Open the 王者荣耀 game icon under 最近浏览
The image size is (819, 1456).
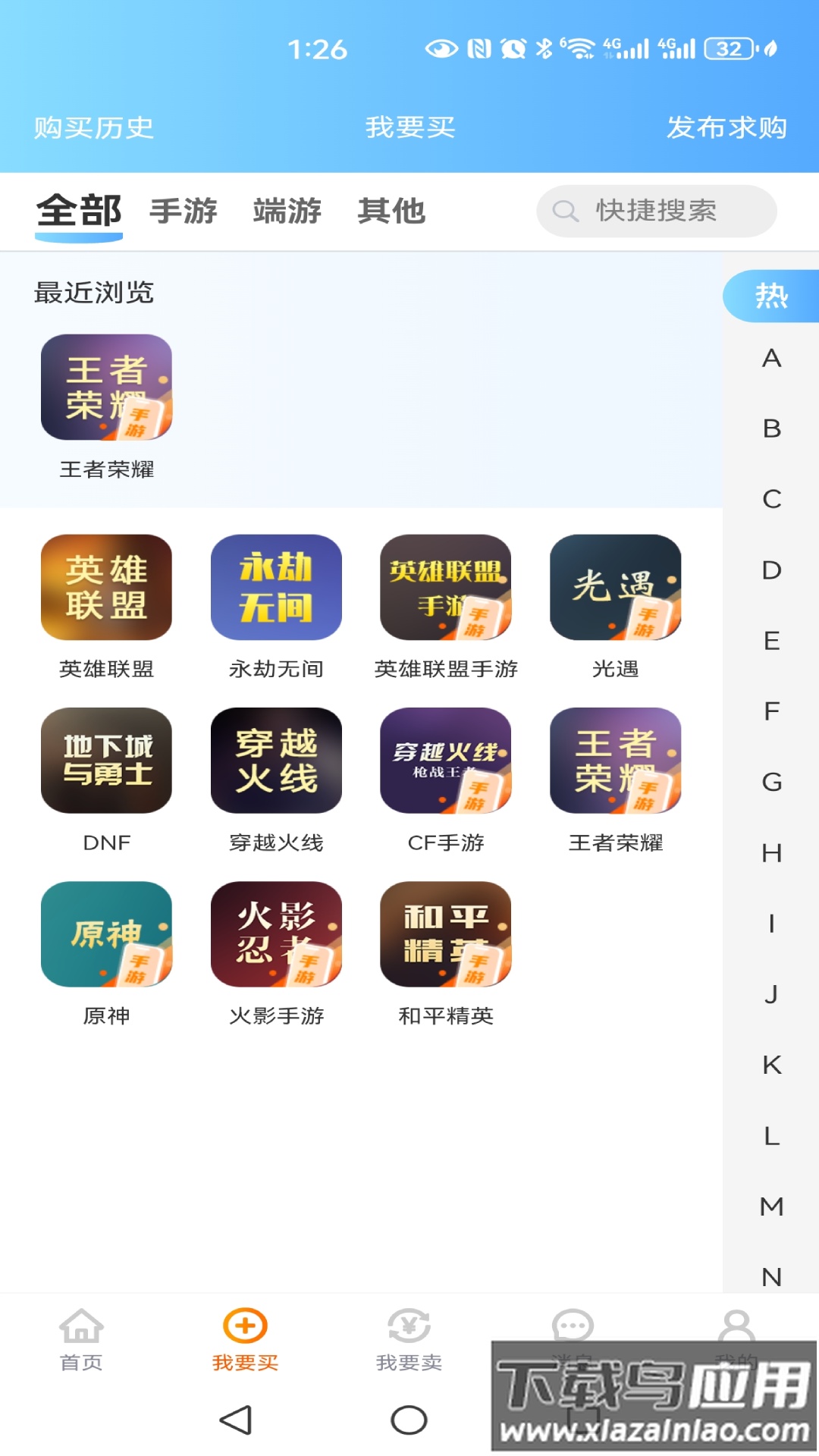coord(106,387)
